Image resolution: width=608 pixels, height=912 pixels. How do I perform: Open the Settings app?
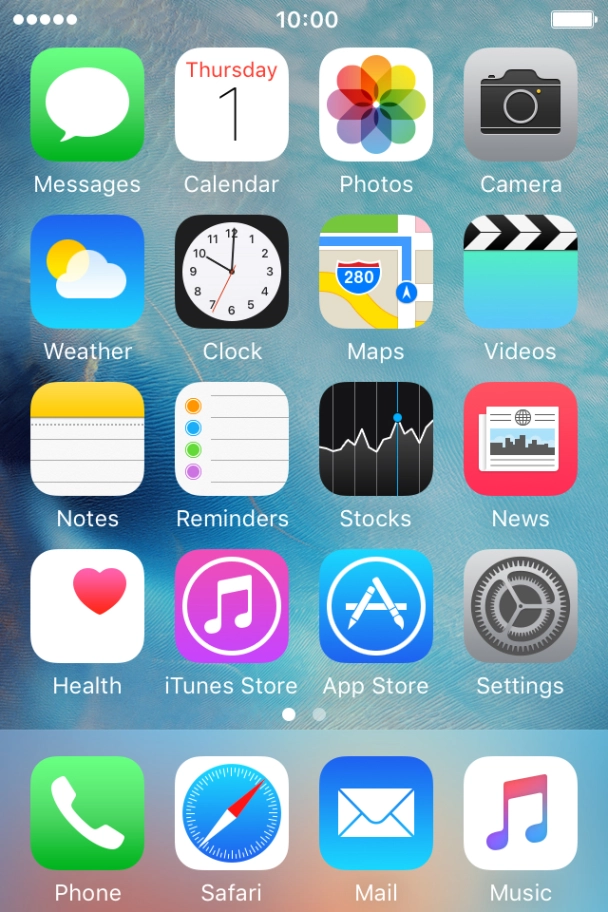tap(520, 605)
